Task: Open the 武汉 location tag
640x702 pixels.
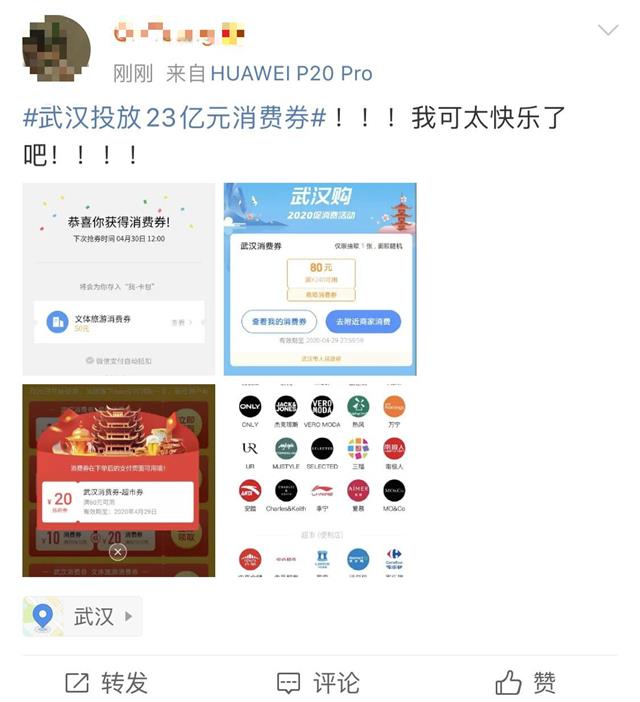Action: tap(82, 616)
